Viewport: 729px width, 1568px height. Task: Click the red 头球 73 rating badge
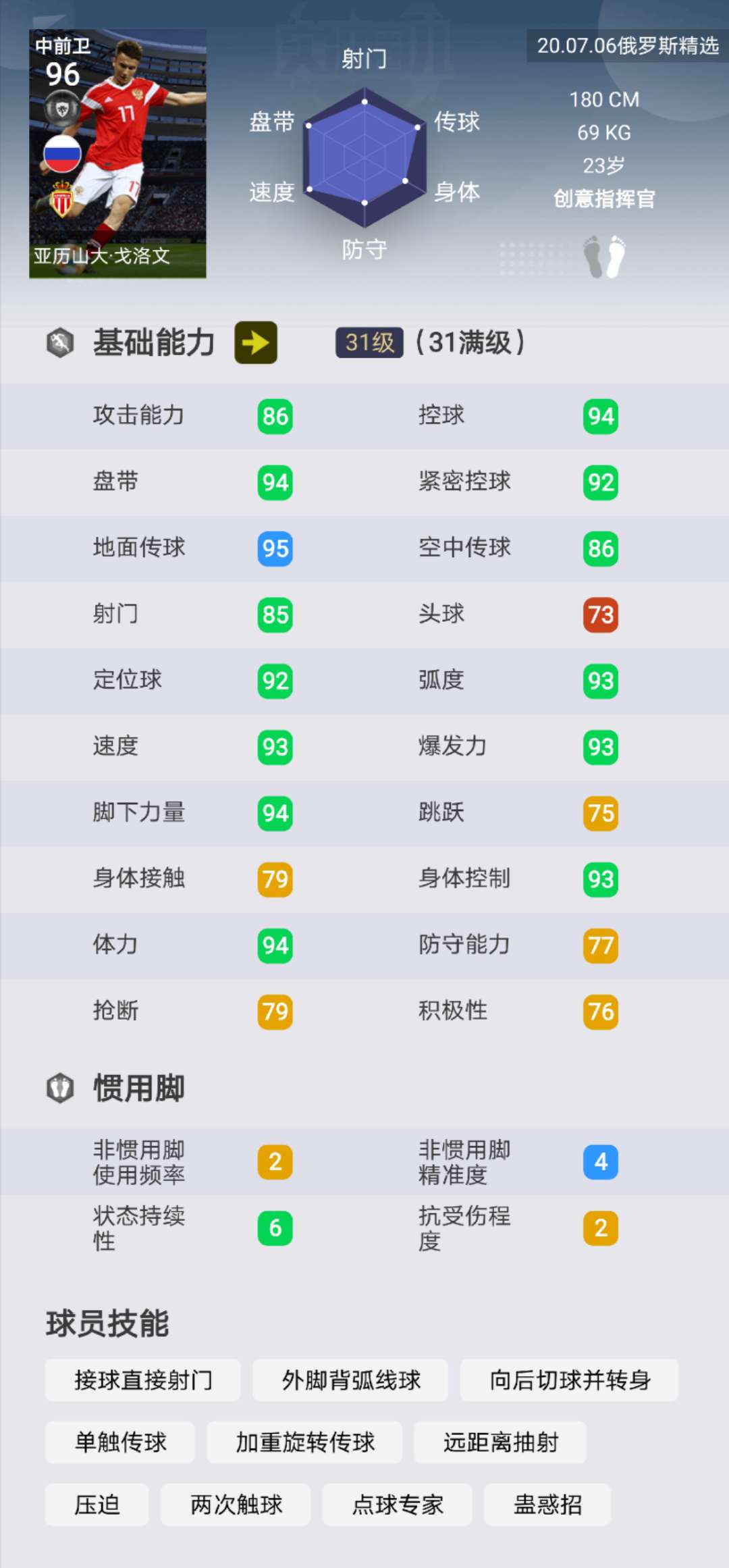coord(600,615)
